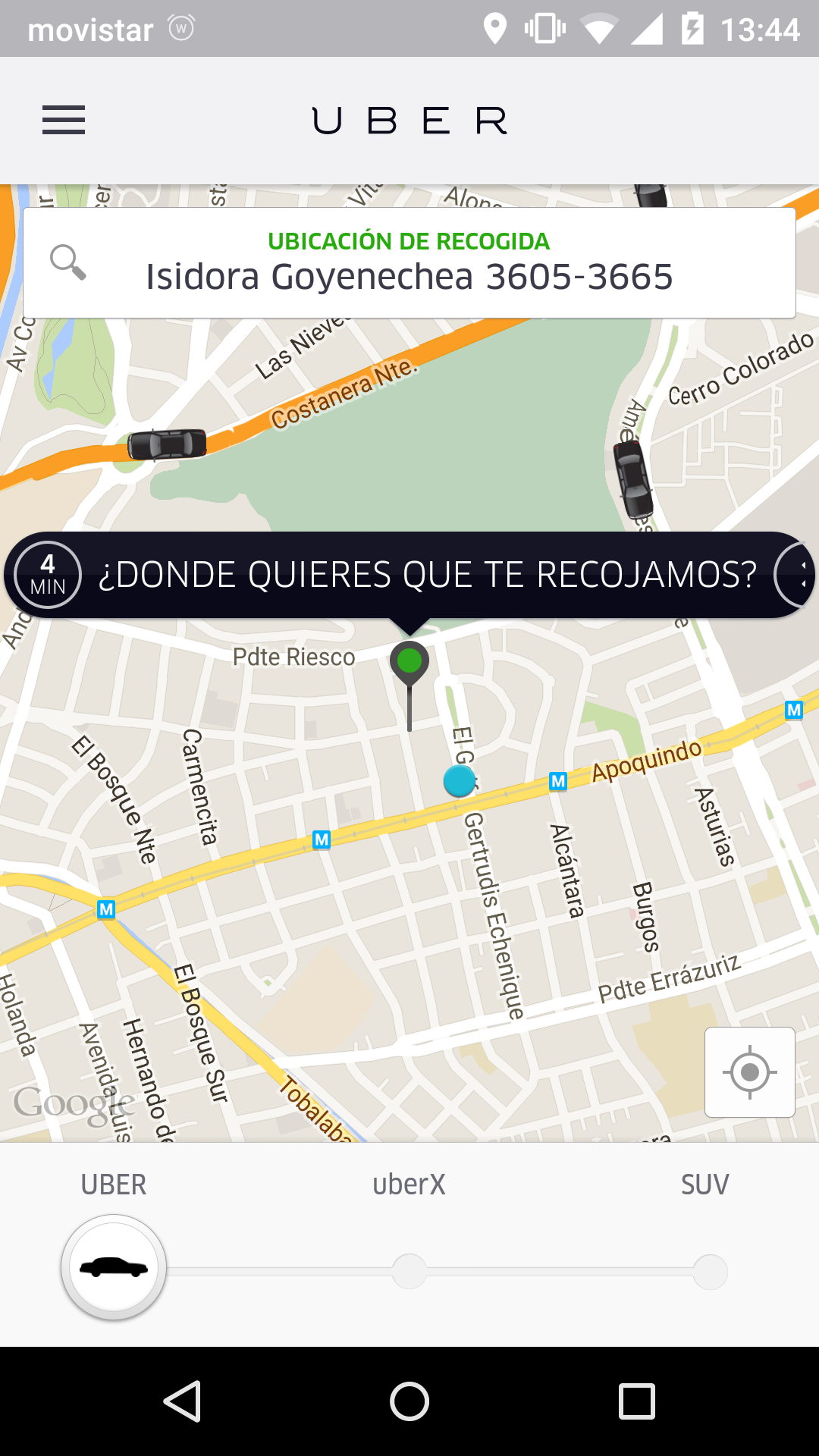Go to the home screen
Image resolution: width=819 pixels, height=1456 pixels.
pyautogui.click(x=409, y=1401)
